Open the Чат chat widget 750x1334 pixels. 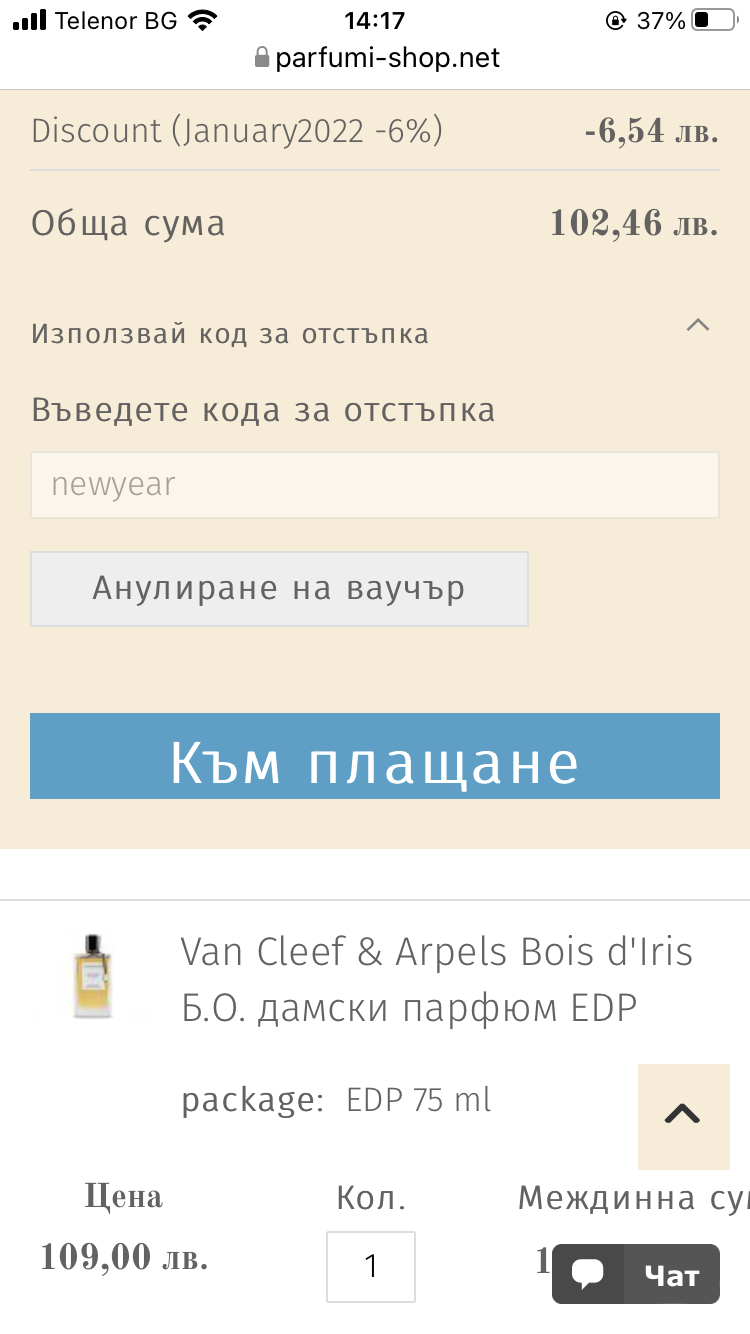click(636, 1274)
